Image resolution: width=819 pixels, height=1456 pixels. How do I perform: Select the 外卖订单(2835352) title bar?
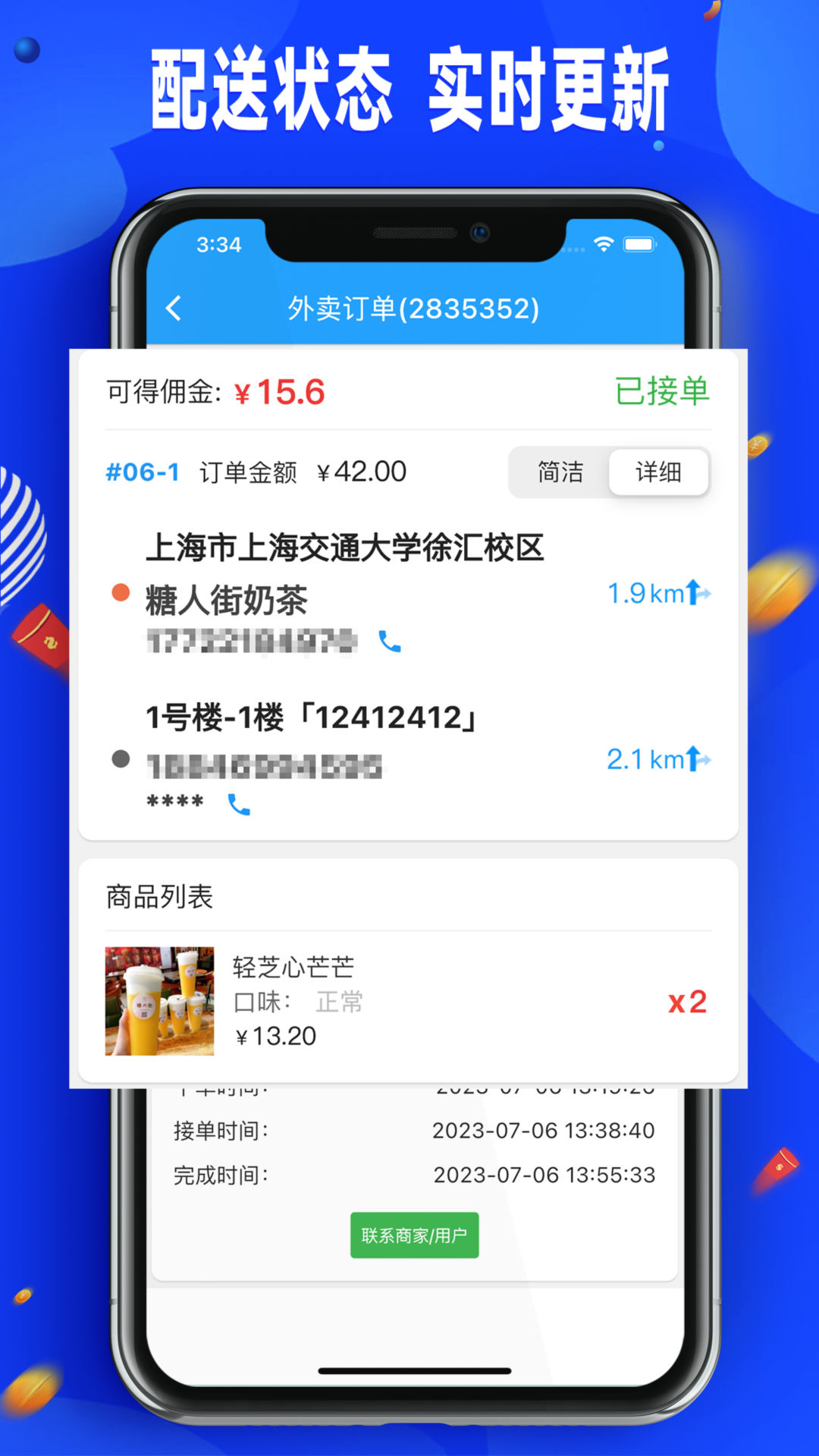pyautogui.click(x=414, y=308)
